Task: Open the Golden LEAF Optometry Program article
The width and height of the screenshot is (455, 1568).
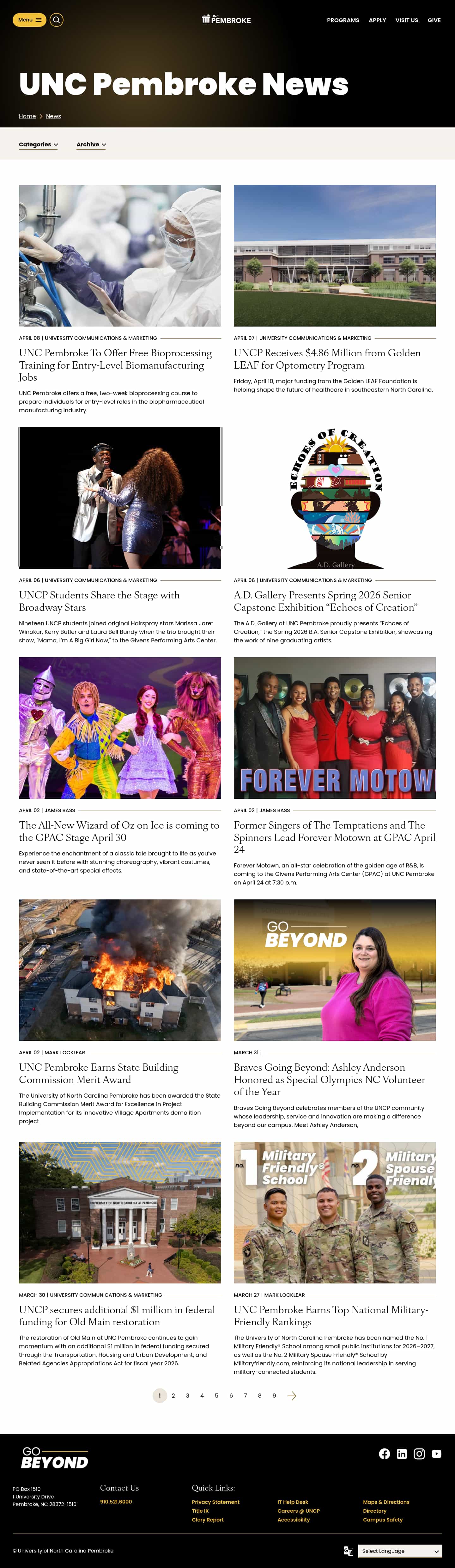Action: coord(327,358)
